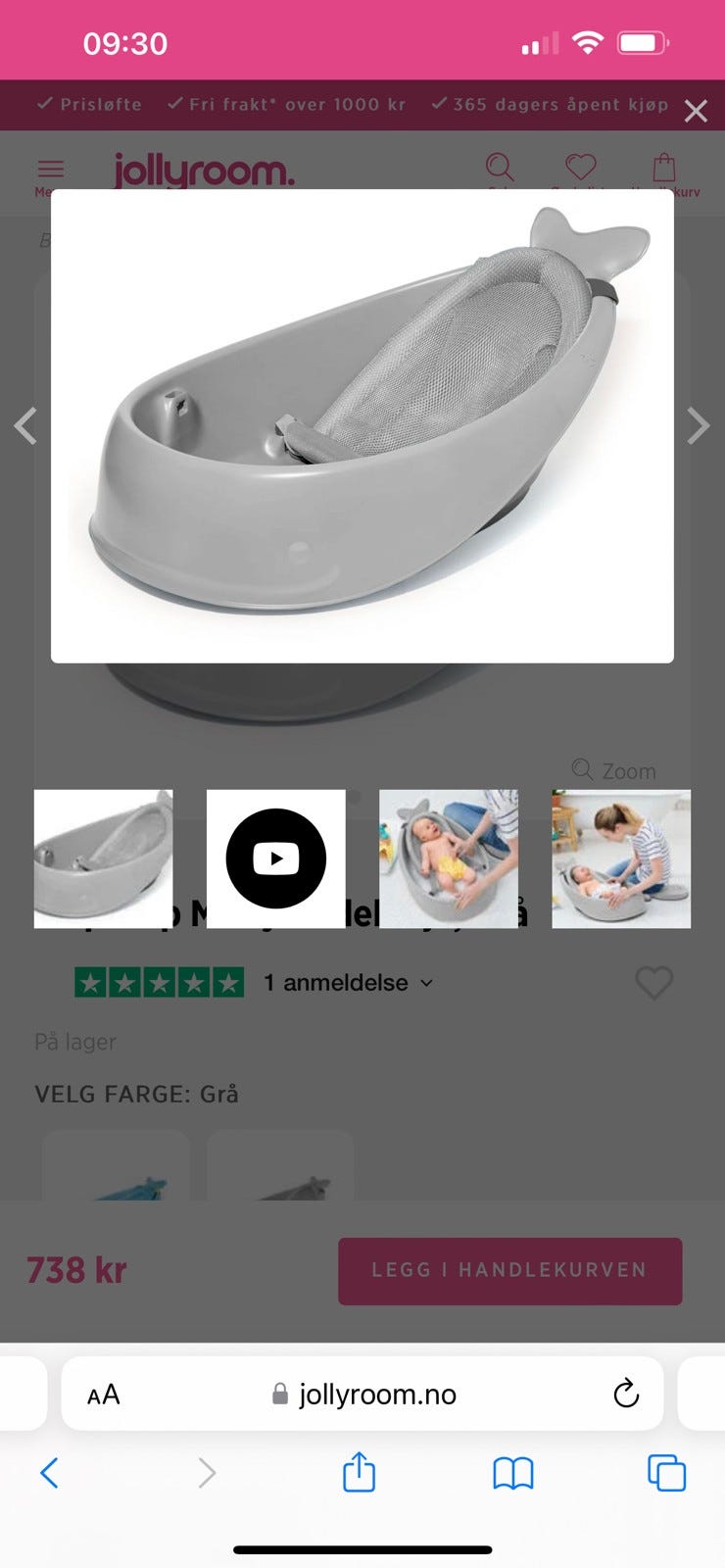Share this page
This screenshot has height=1568, width=725.
pyautogui.click(x=359, y=1472)
